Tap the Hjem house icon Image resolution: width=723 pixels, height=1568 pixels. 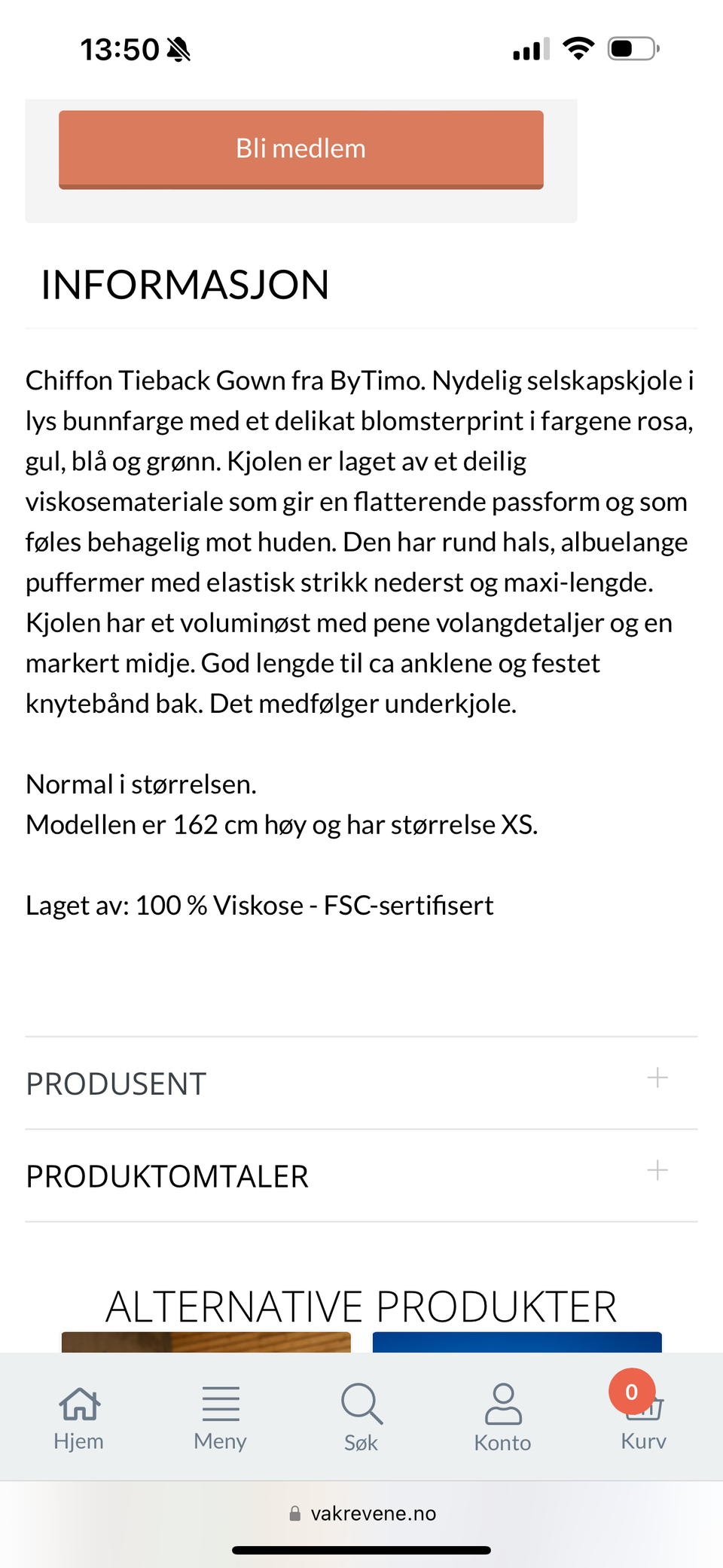point(79,1402)
